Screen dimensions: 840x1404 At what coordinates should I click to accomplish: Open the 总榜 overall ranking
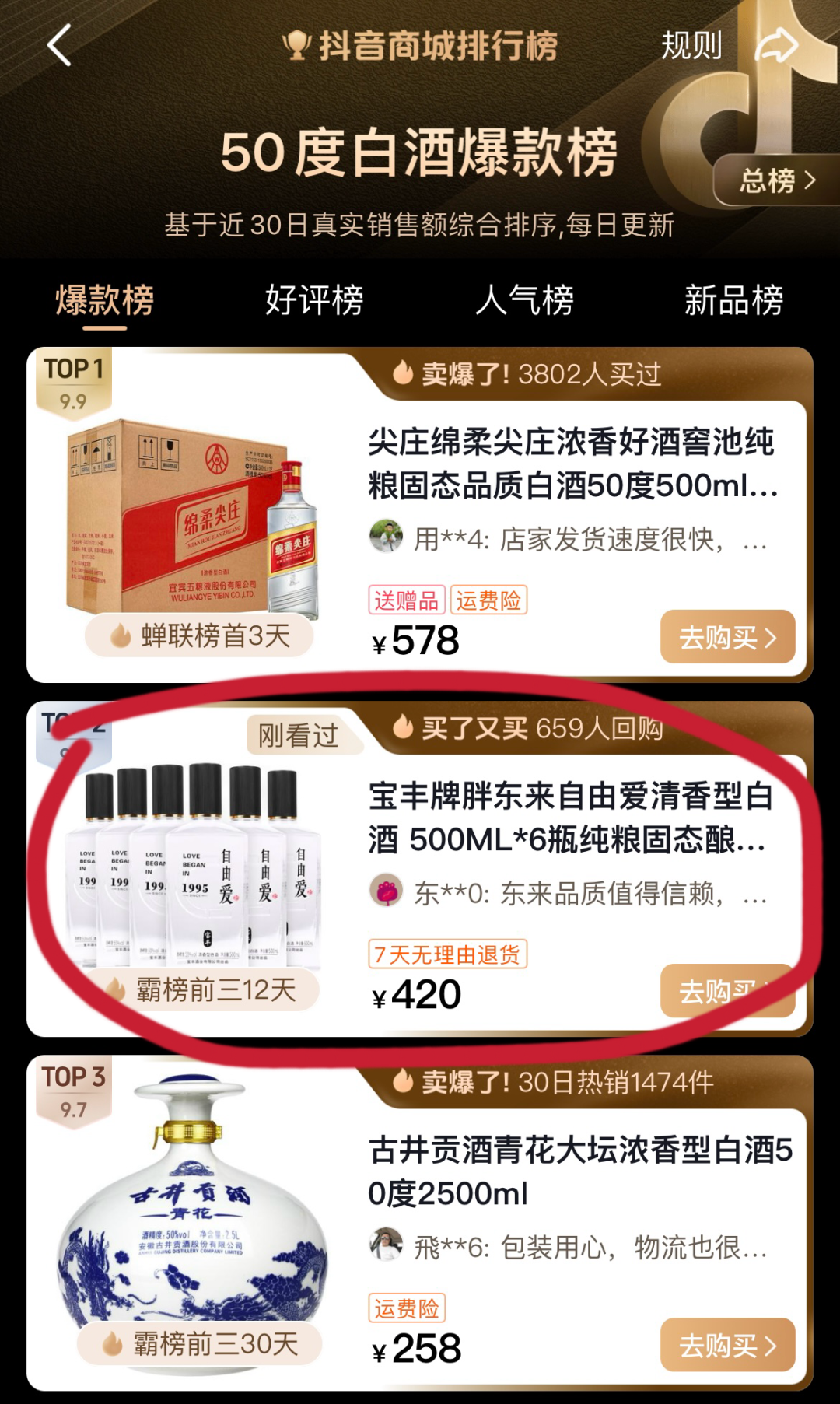[775, 180]
